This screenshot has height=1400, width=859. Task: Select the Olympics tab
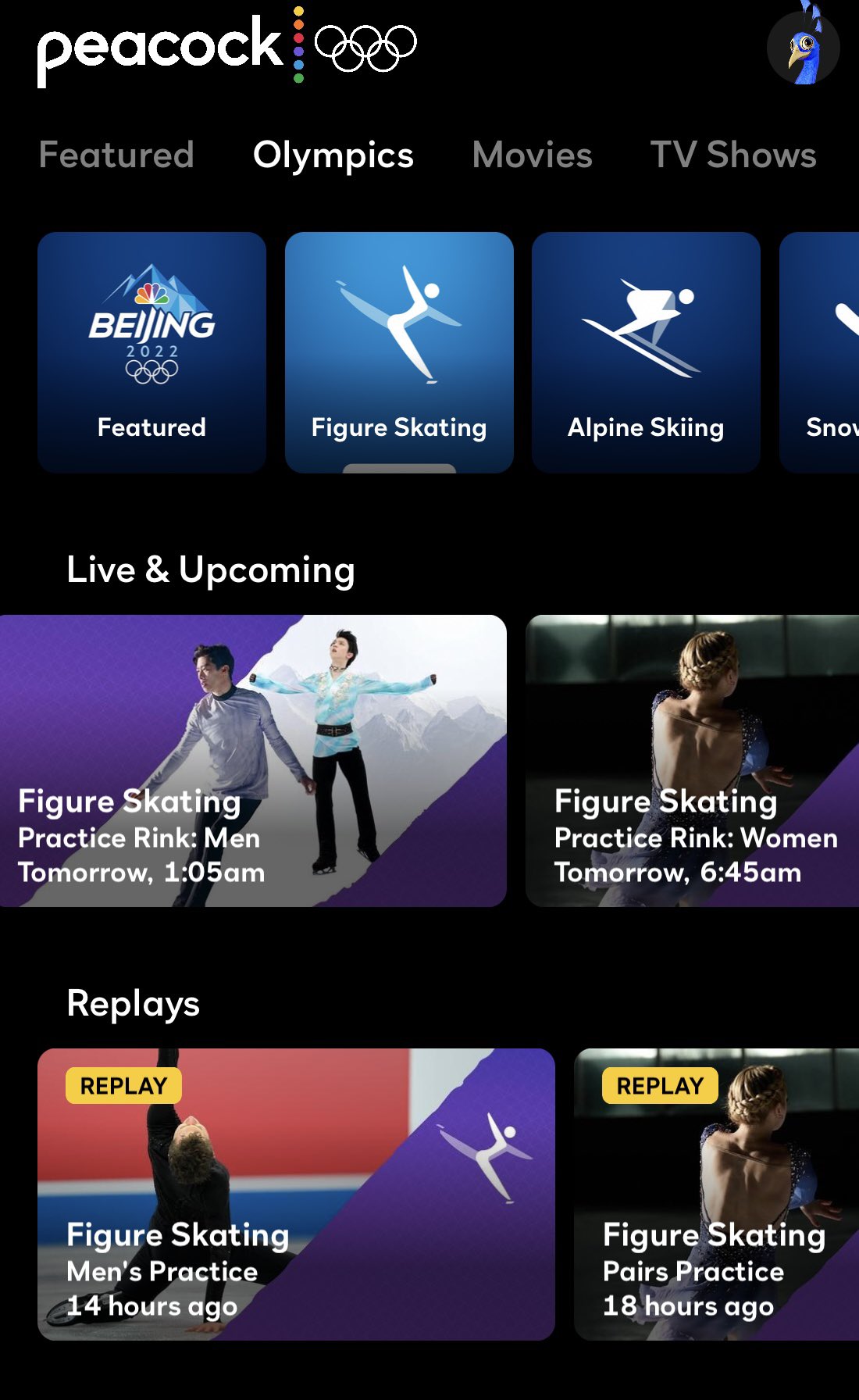point(333,155)
